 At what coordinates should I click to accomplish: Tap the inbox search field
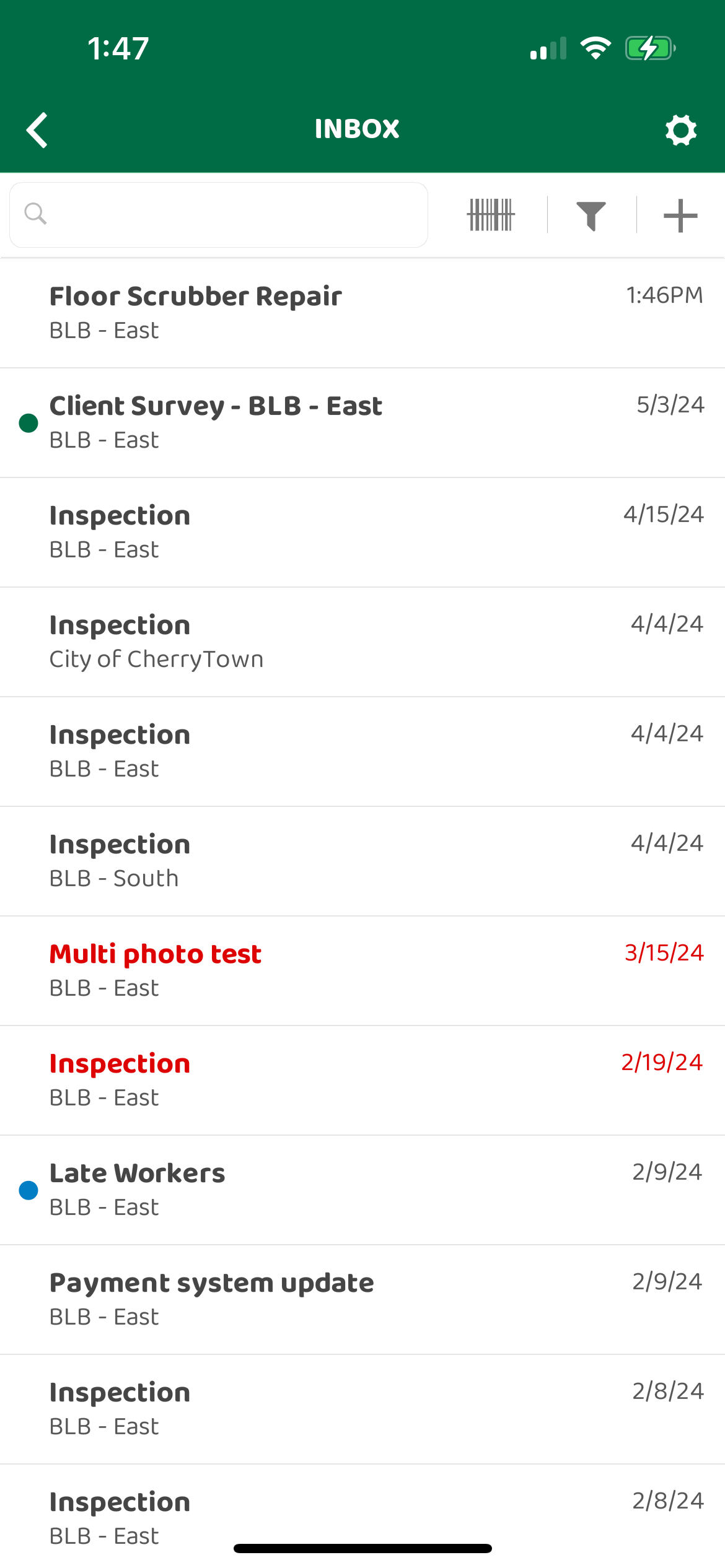[x=219, y=215]
